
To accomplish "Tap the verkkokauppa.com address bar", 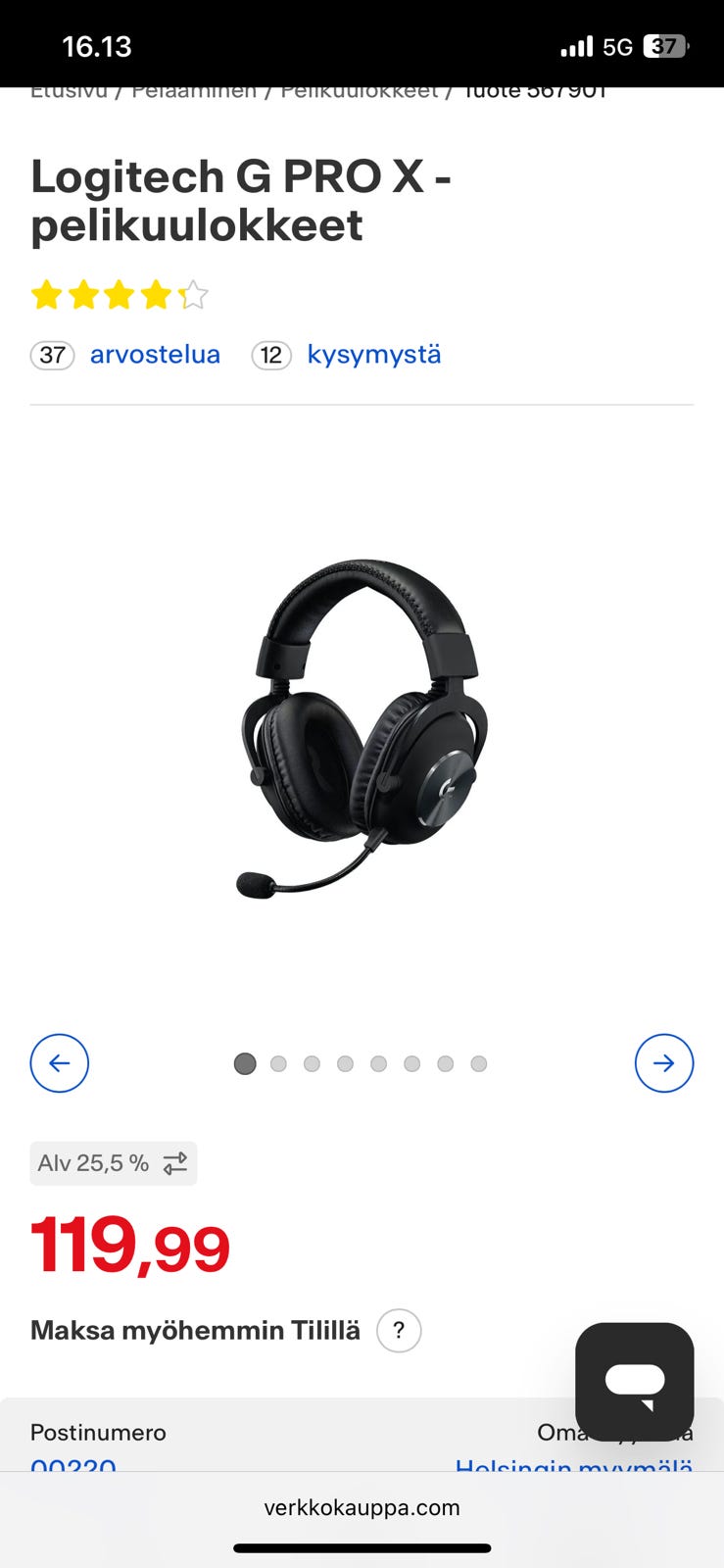I will (x=362, y=1507).
